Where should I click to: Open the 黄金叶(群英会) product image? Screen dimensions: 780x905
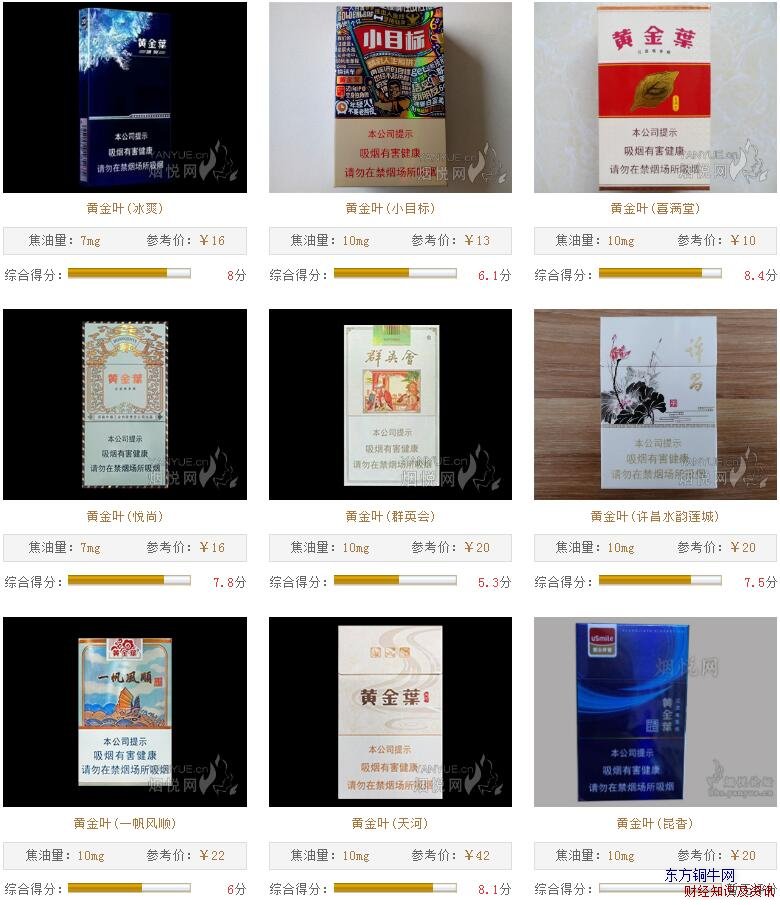(x=390, y=404)
